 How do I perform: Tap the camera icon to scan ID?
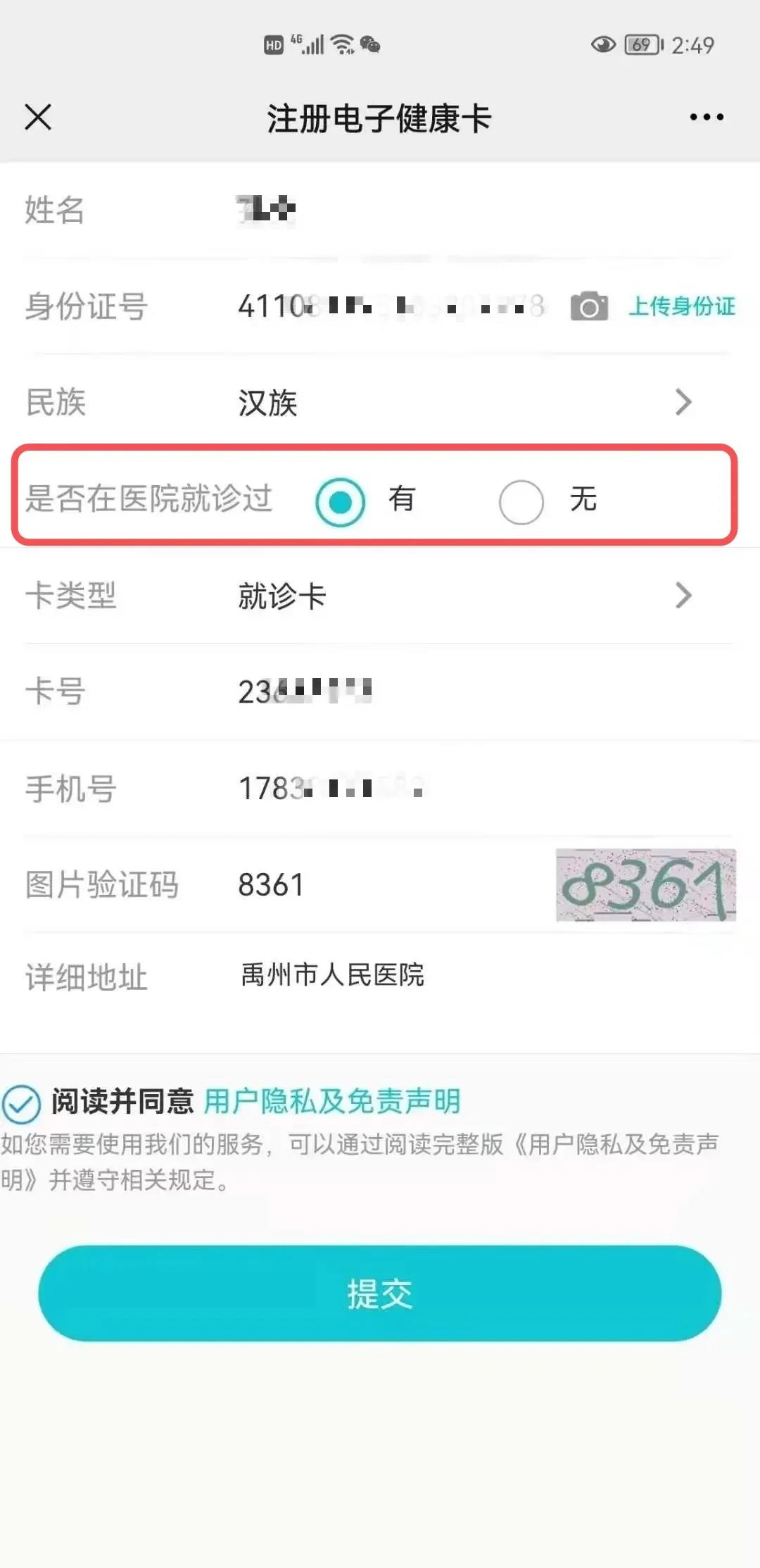[589, 306]
